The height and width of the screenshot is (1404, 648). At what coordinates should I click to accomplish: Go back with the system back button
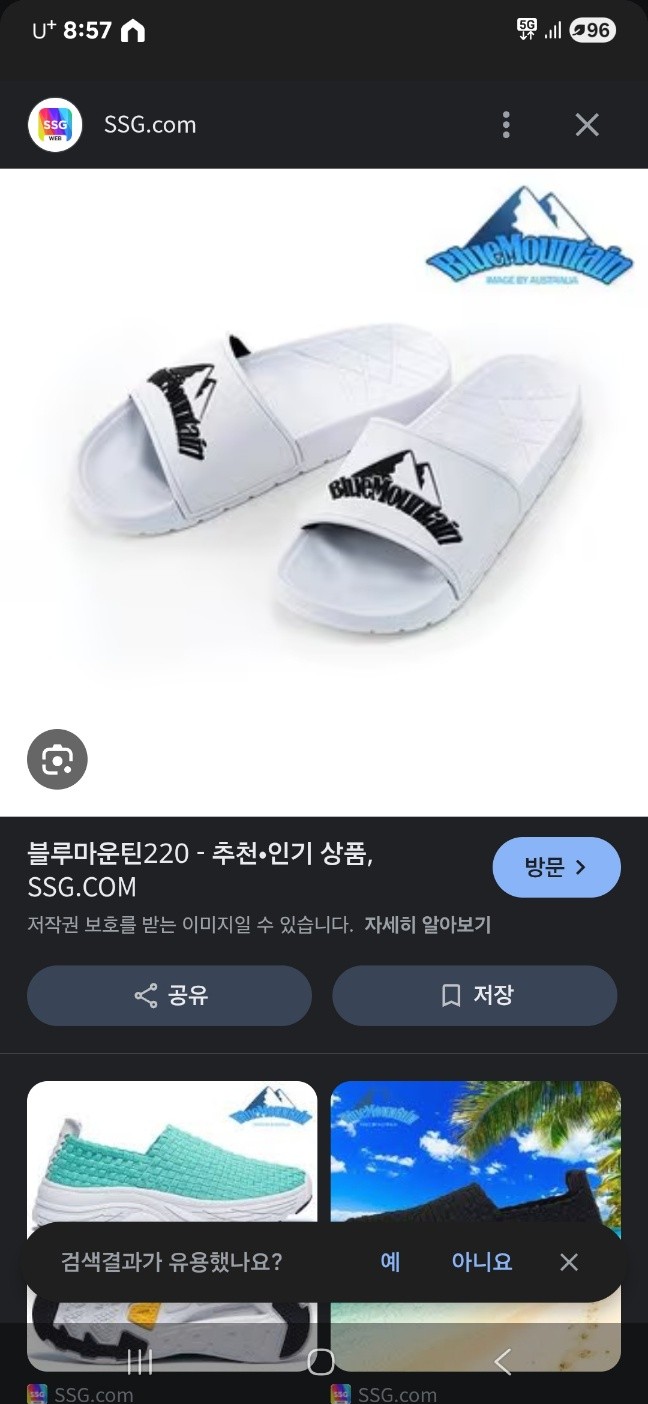point(503,1361)
